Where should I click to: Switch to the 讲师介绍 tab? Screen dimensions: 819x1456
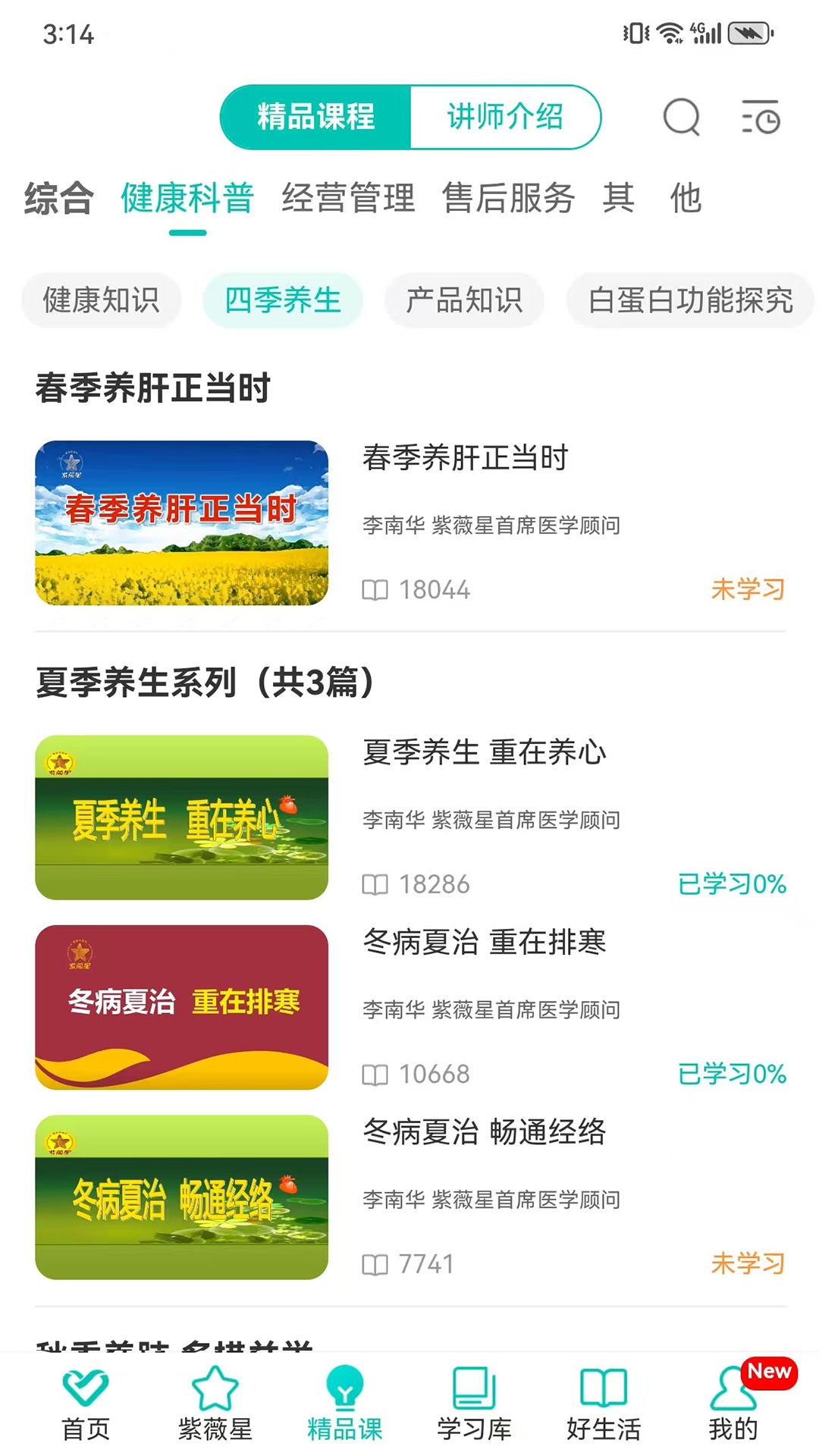(505, 118)
